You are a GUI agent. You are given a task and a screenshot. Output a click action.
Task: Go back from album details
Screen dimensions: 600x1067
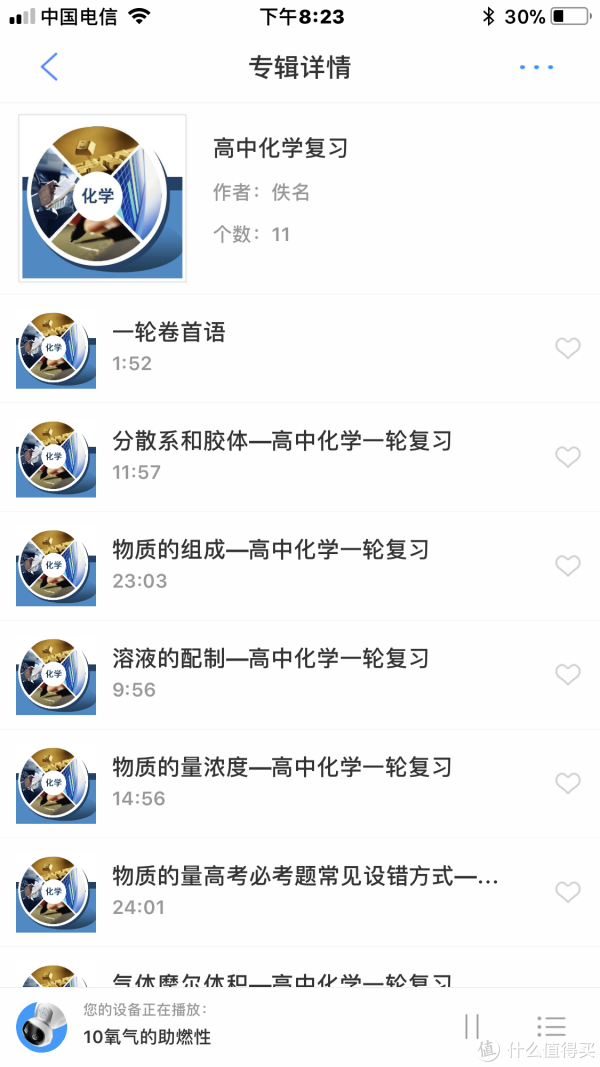(x=49, y=67)
